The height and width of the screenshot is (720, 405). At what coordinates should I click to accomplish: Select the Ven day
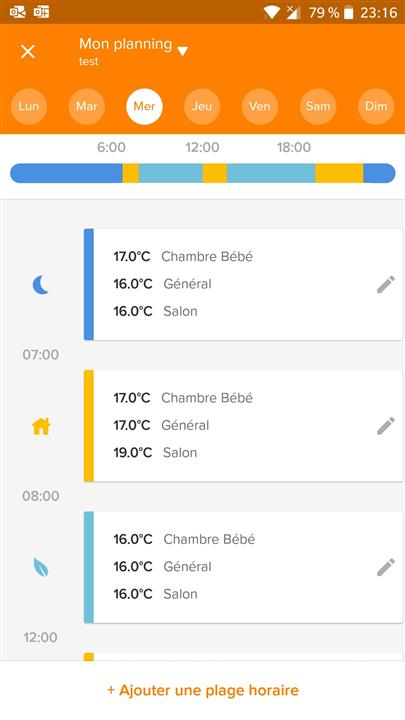coord(260,107)
